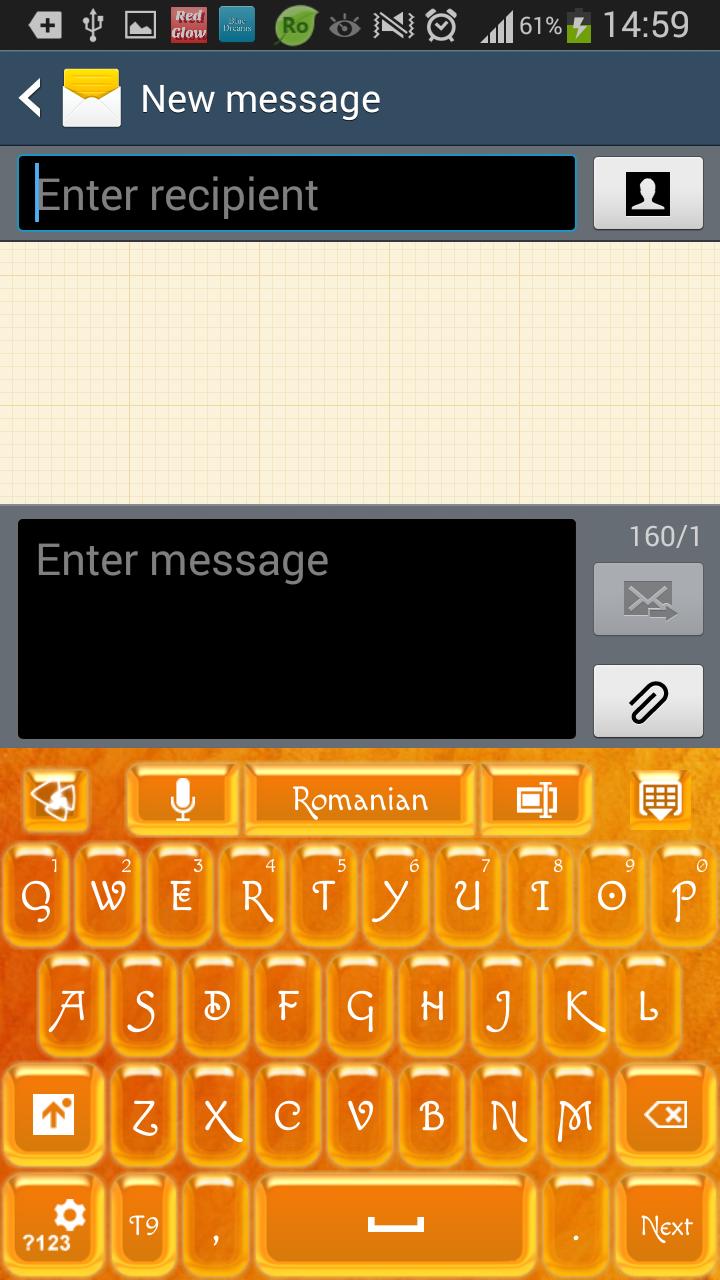The image size is (720, 1280).
Task: Focus the Enter recipient field
Action: point(296,194)
